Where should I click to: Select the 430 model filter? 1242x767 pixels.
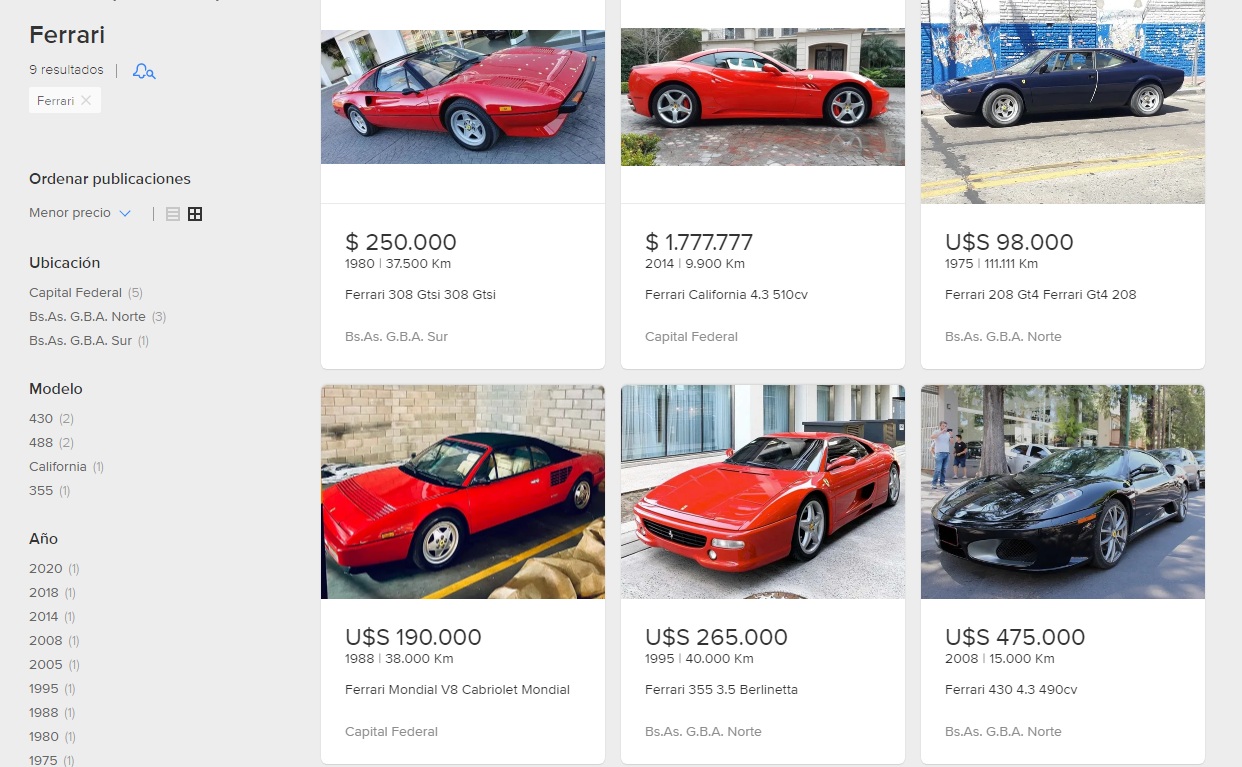tap(41, 419)
